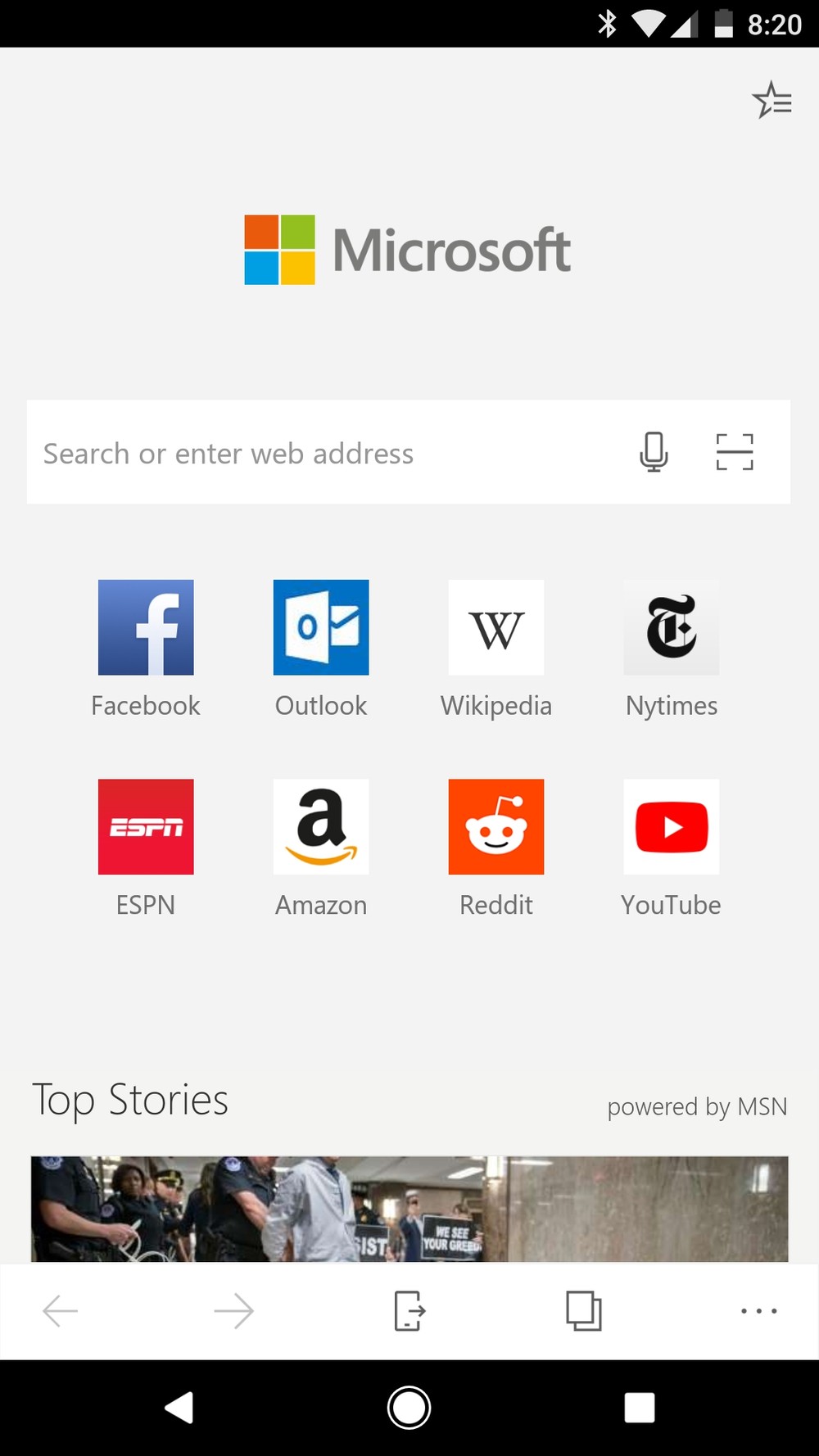Open the top story photo card
819x1456 pixels.
409,1209
